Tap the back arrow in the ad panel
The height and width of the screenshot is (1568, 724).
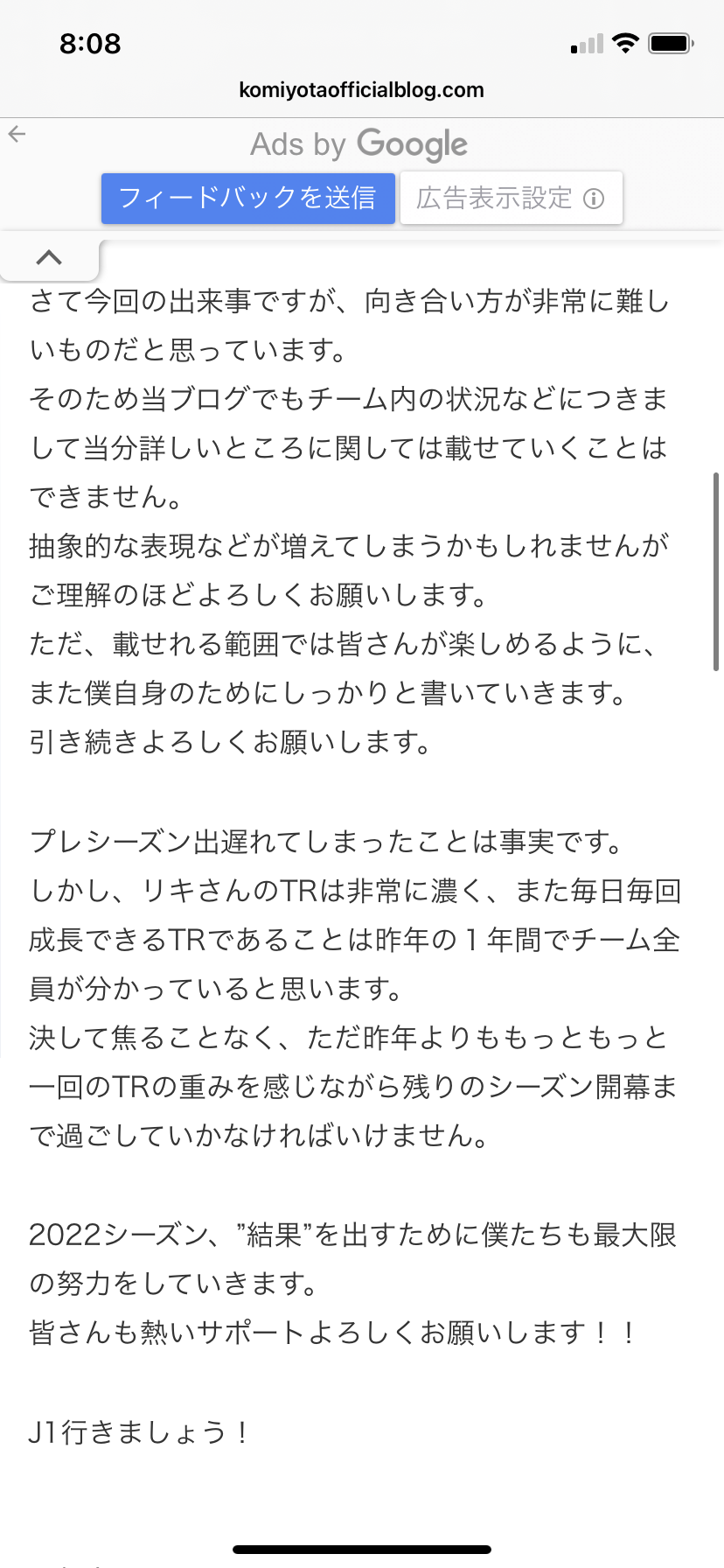(17, 134)
